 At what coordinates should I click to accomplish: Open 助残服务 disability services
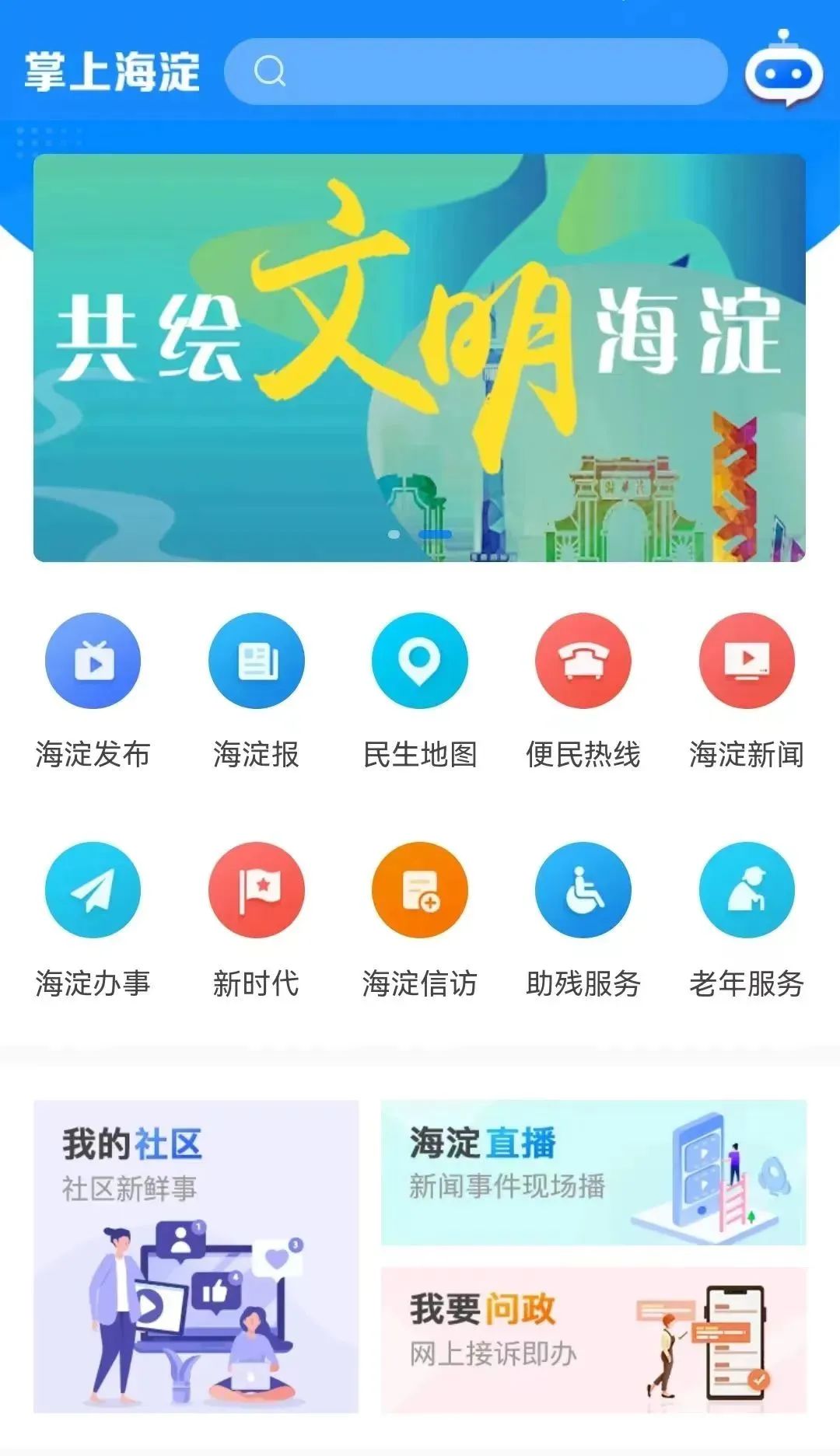pyautogui.click(x=583, y=890)
